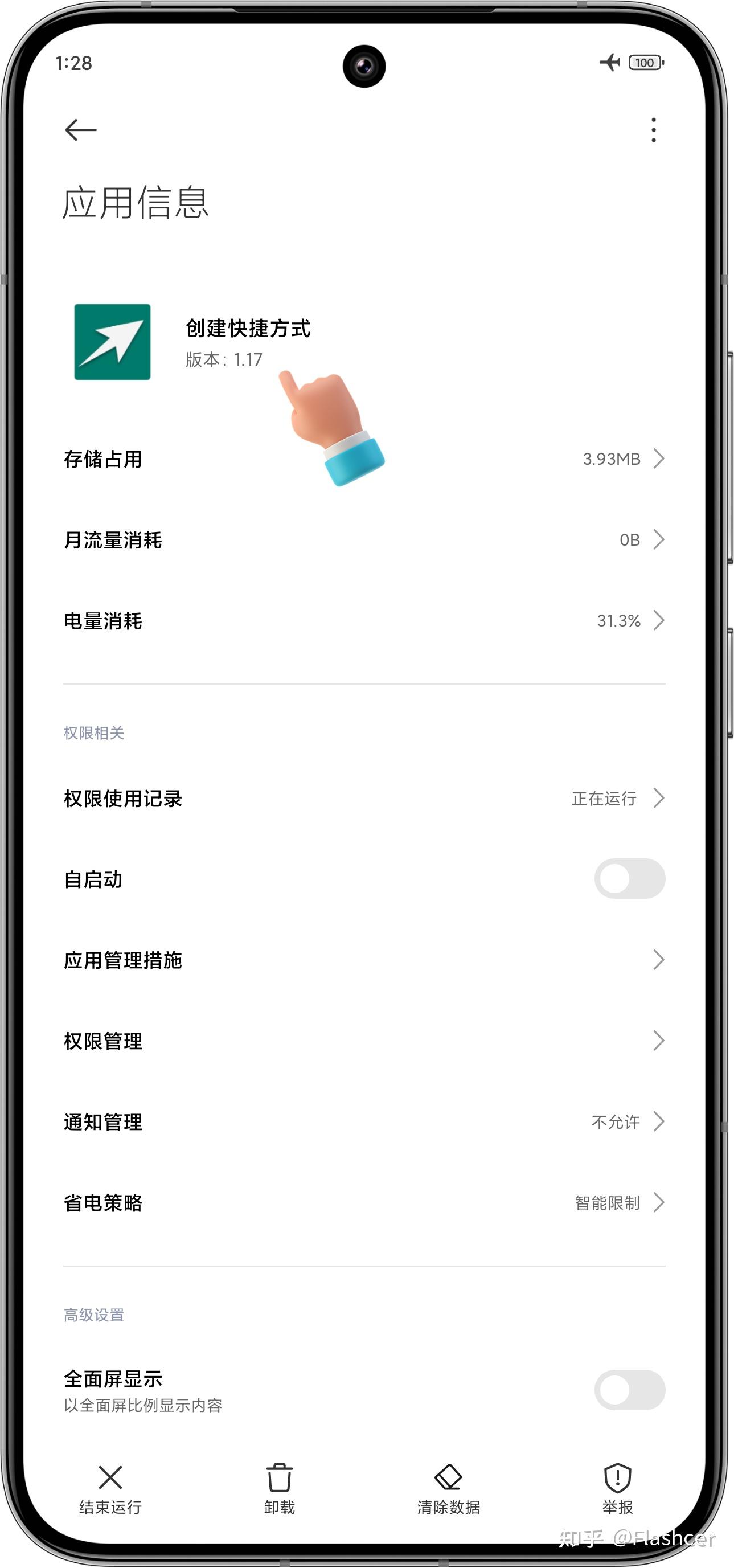The height and width of the screenshot is (1568, 734).
Task: Open 月流量消耗 data usage row
Action: (364, 539)
